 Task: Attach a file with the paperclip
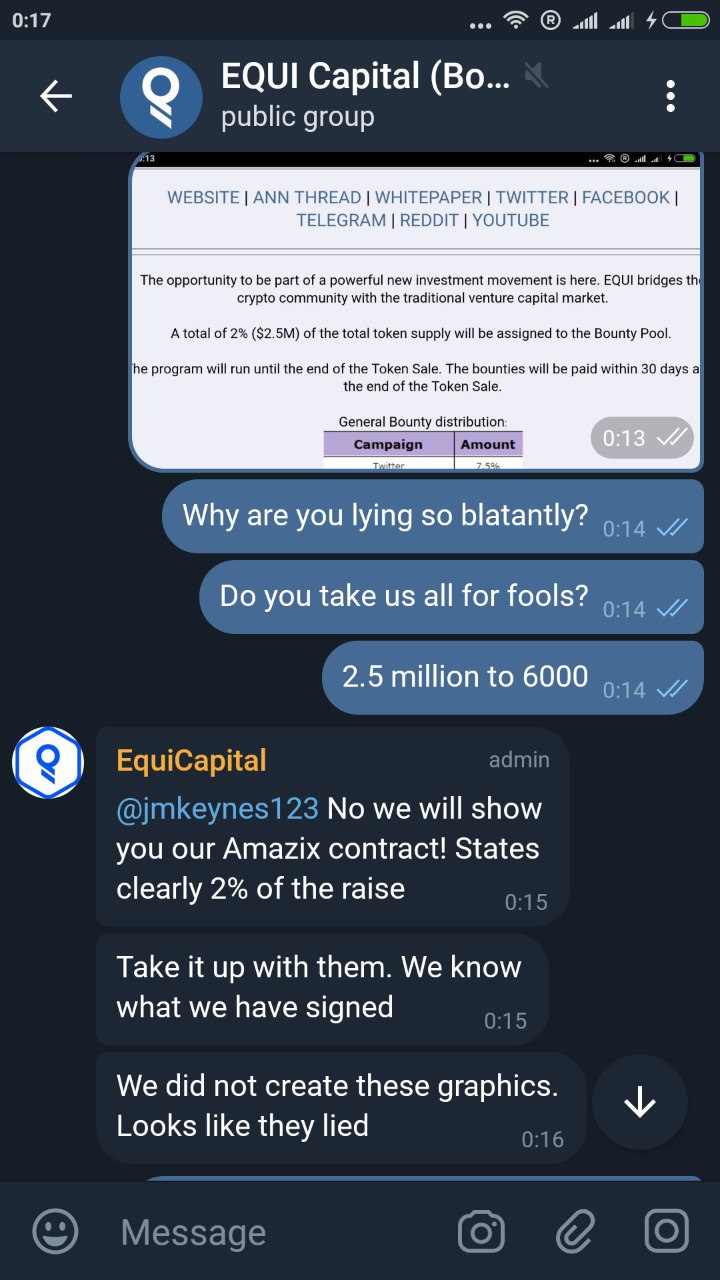[x=575, y=1231]
